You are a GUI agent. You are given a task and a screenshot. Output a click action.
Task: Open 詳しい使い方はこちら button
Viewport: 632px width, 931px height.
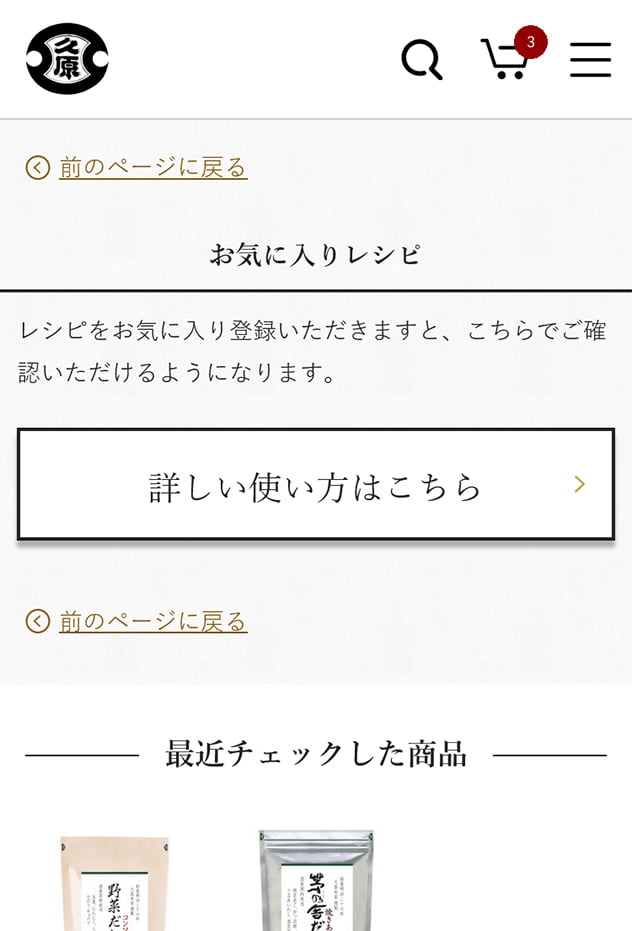[316, 485]
